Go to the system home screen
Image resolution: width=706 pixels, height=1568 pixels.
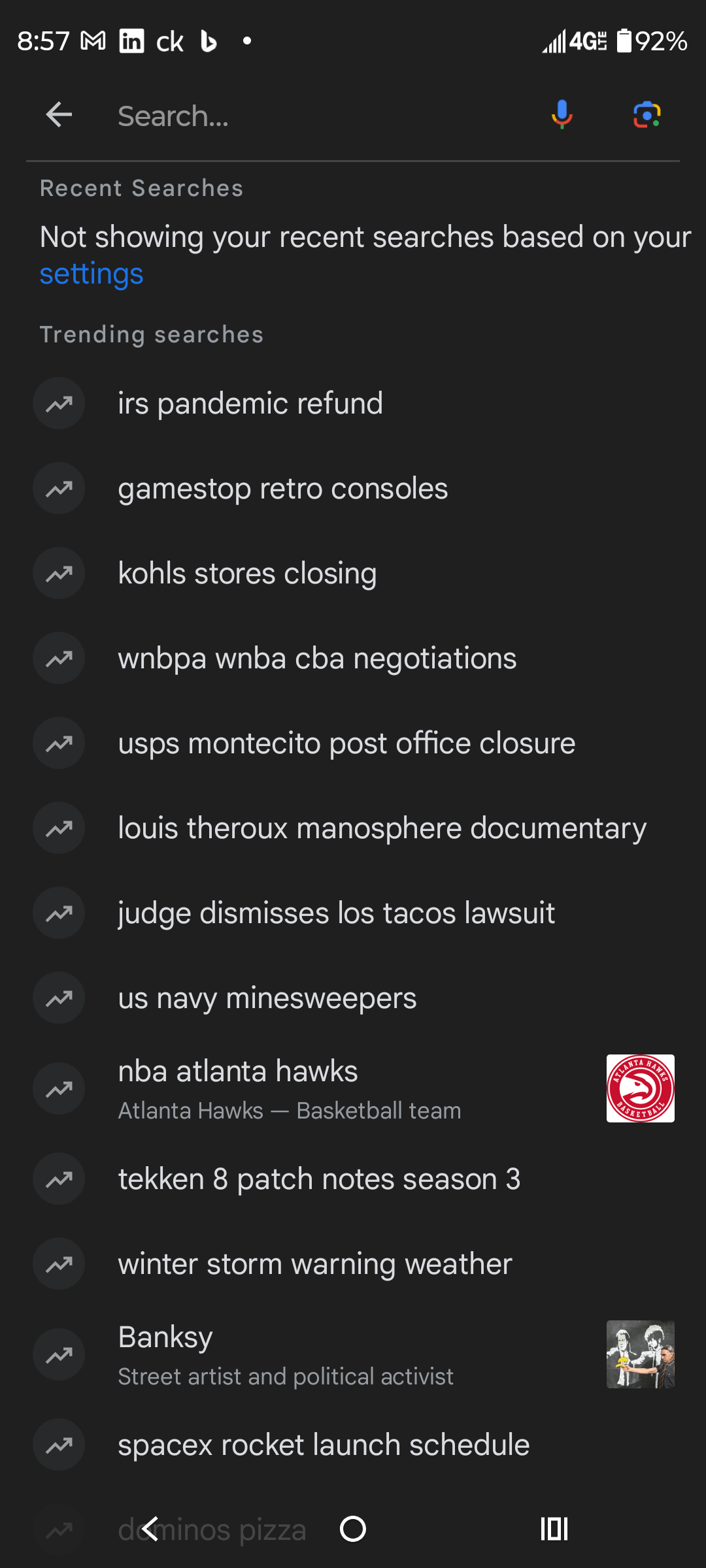click(353, 1529)
